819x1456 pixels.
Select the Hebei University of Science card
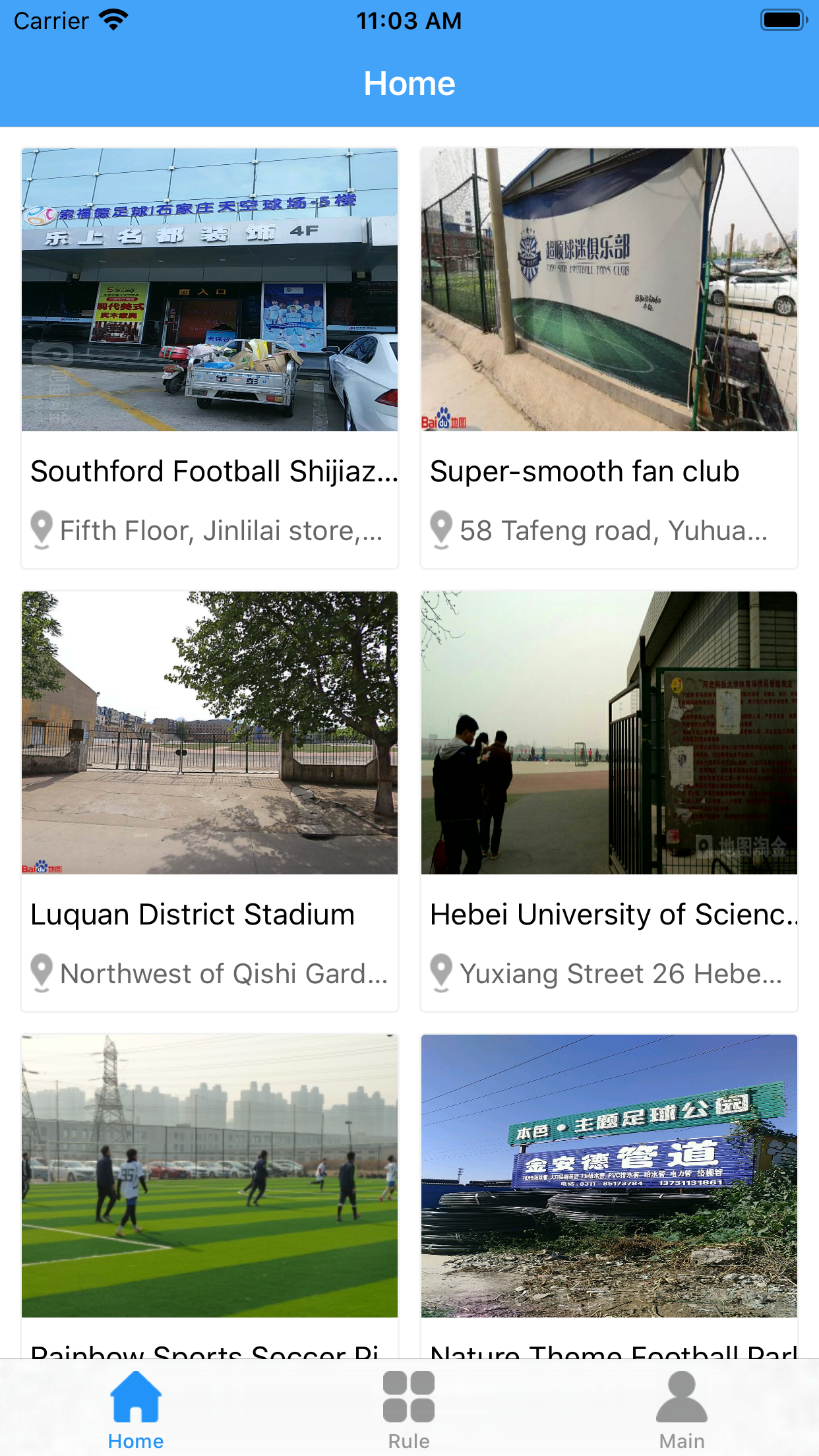tap(609, 801)
